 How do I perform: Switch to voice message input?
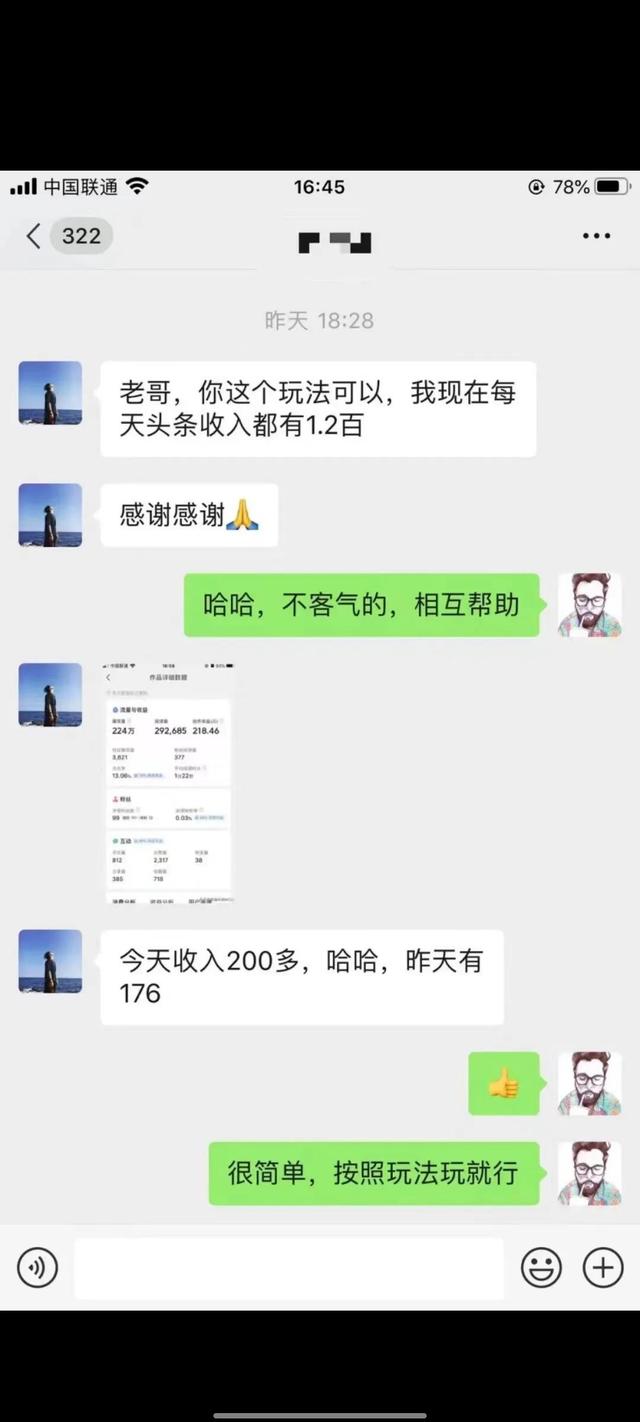pyautogui.click(x=37, y=1268)
